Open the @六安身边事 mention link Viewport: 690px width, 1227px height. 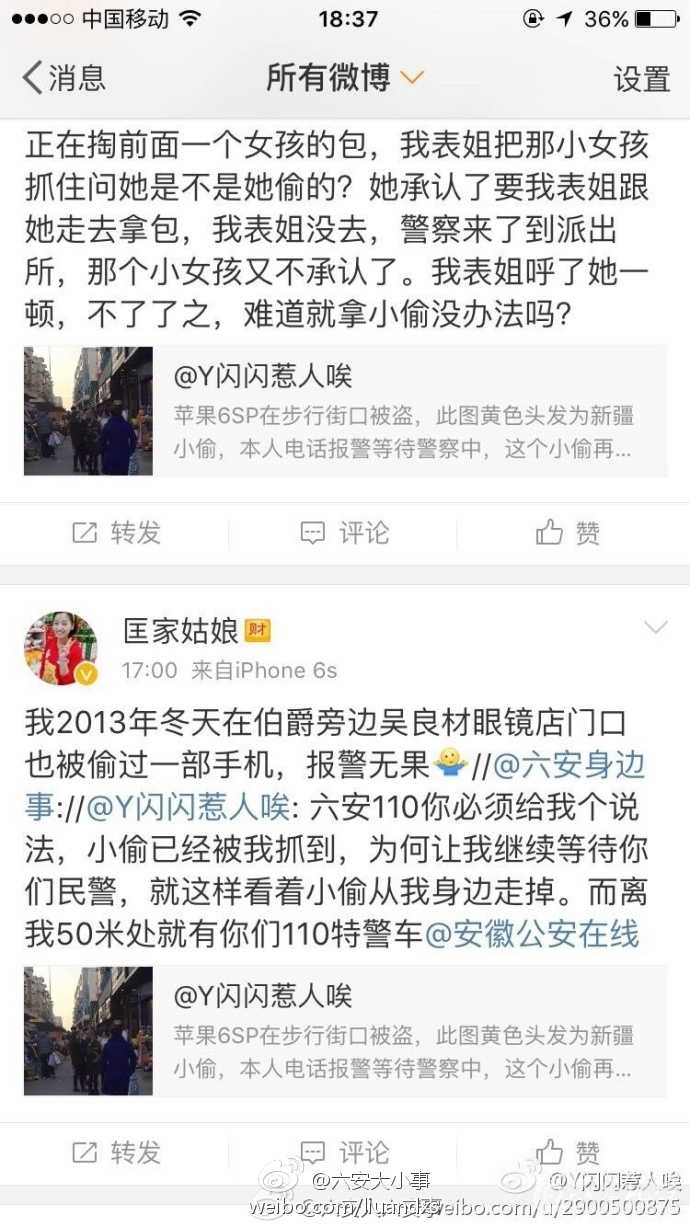573,766
